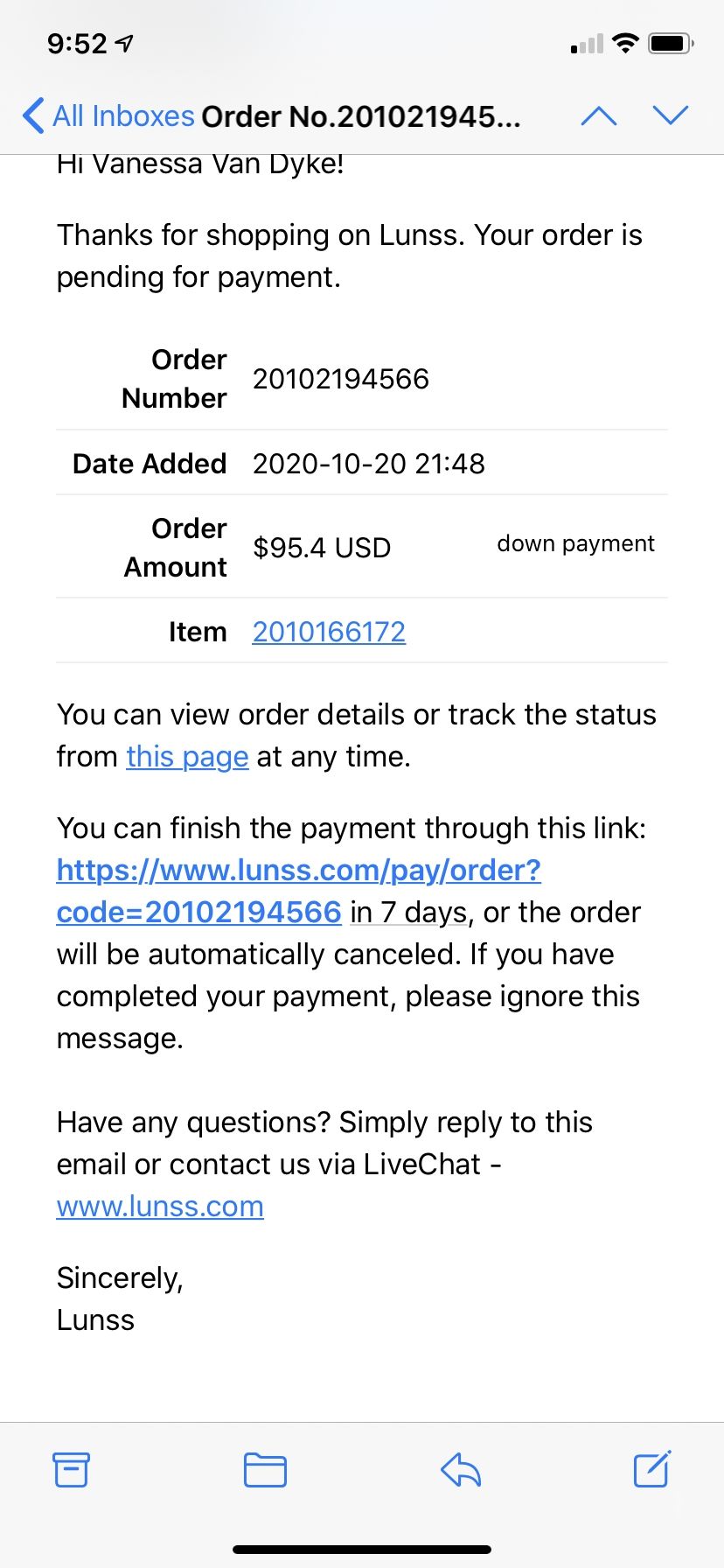Open item link 2010166172

tap(329, 632)
